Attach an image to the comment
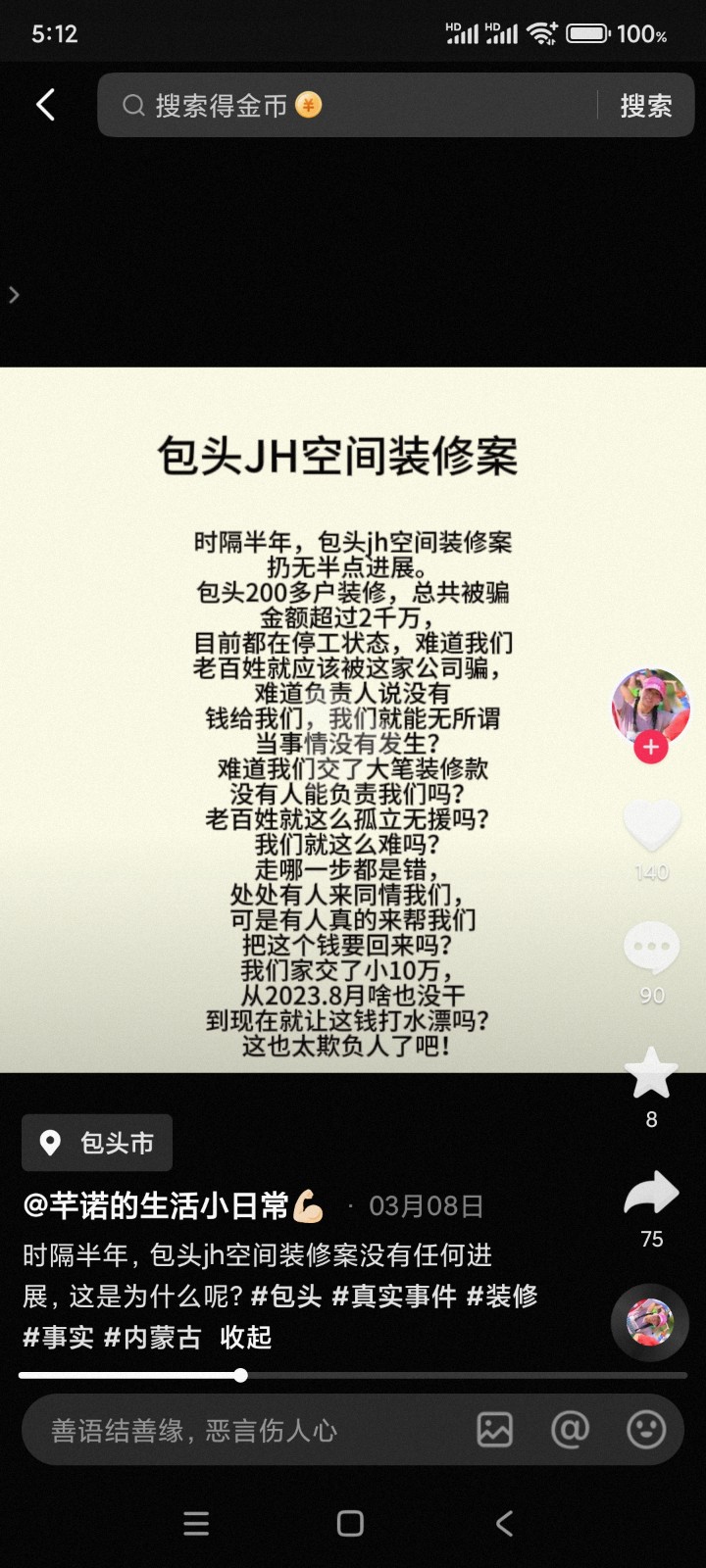This screenshot has height=1568, width=706. tap(494, 1431)
